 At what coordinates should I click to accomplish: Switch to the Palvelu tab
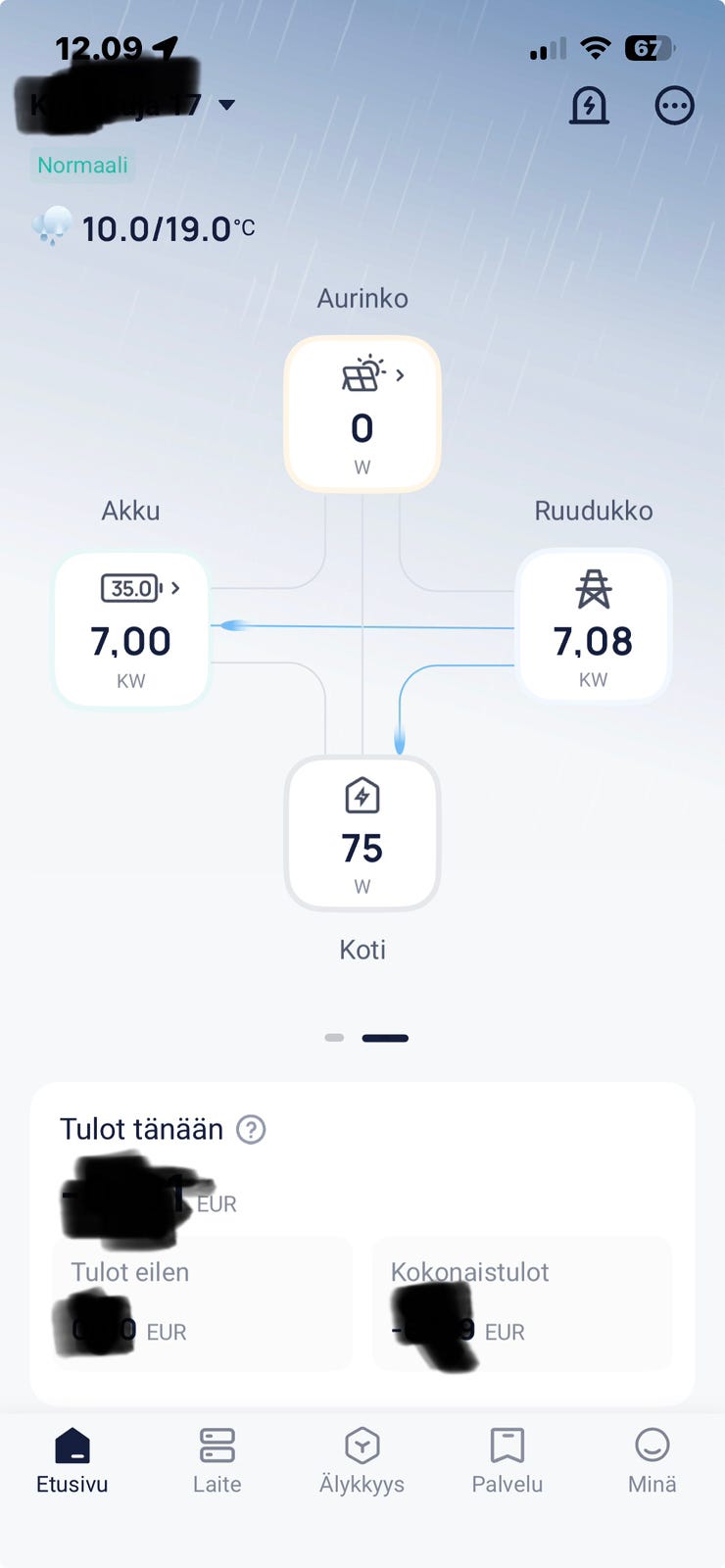[507, 1460]
